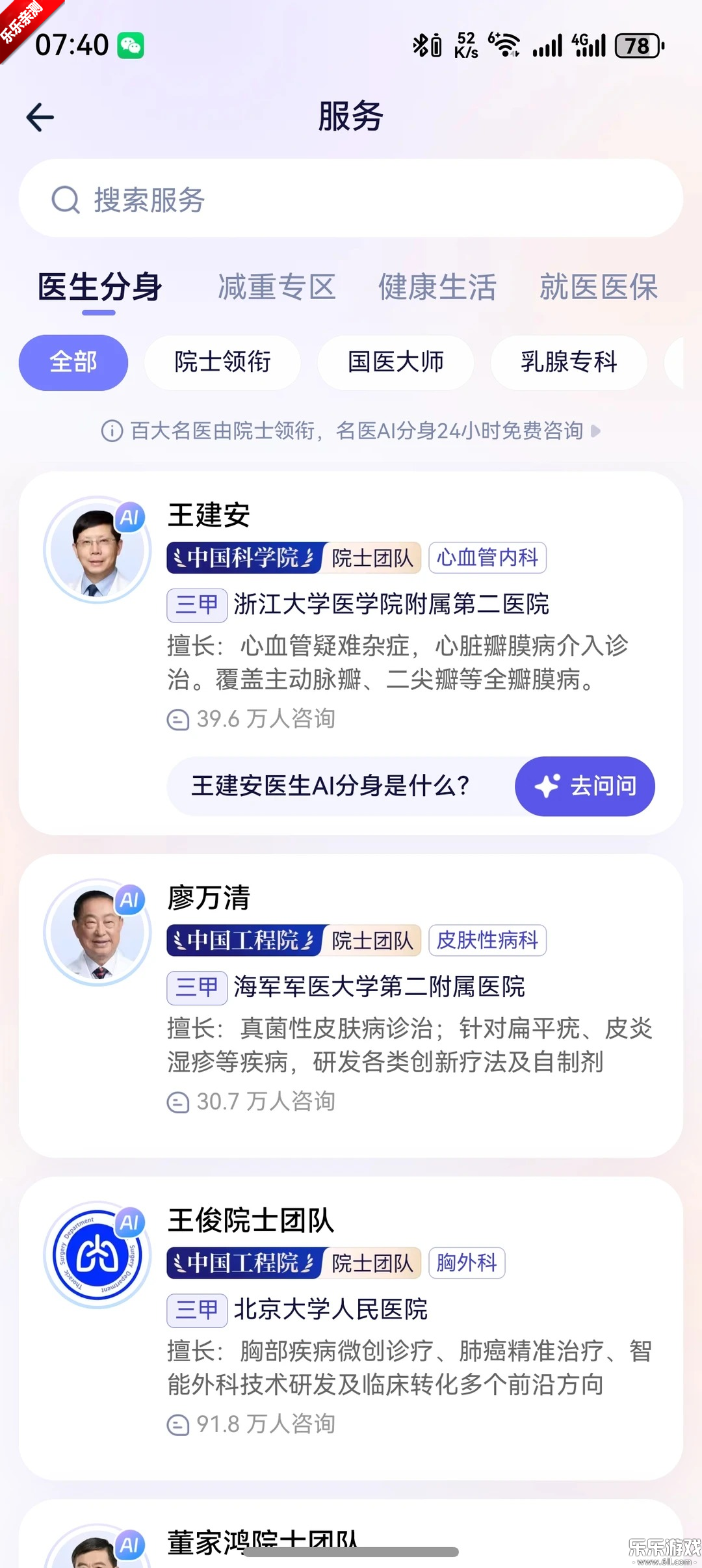Switch to the 减重专区 tab

coord(277,287)
